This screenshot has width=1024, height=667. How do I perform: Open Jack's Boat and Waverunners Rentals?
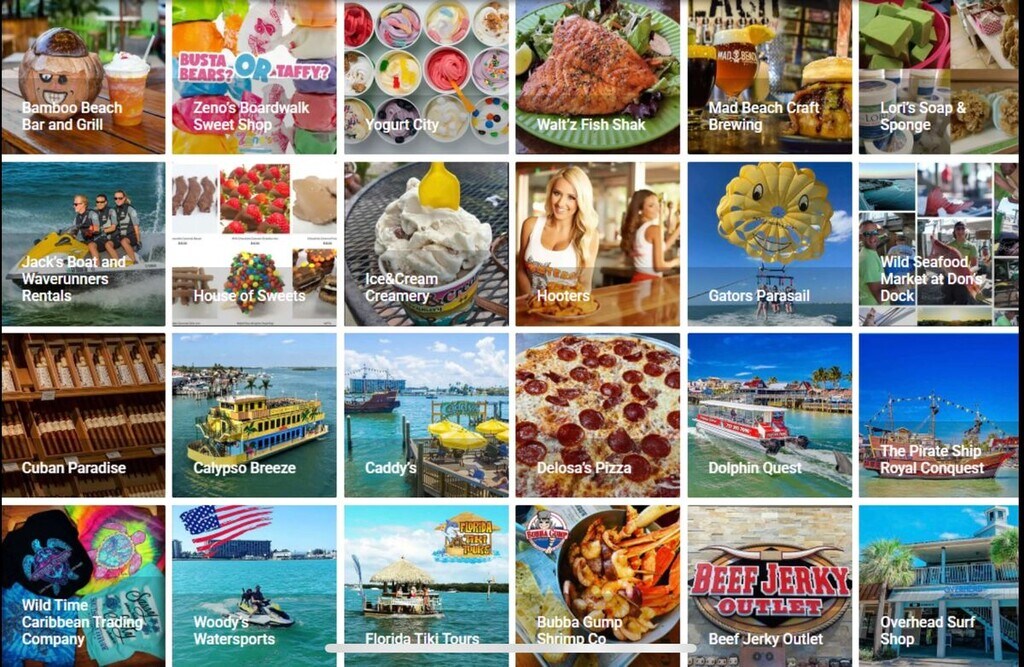coord(83,244)
